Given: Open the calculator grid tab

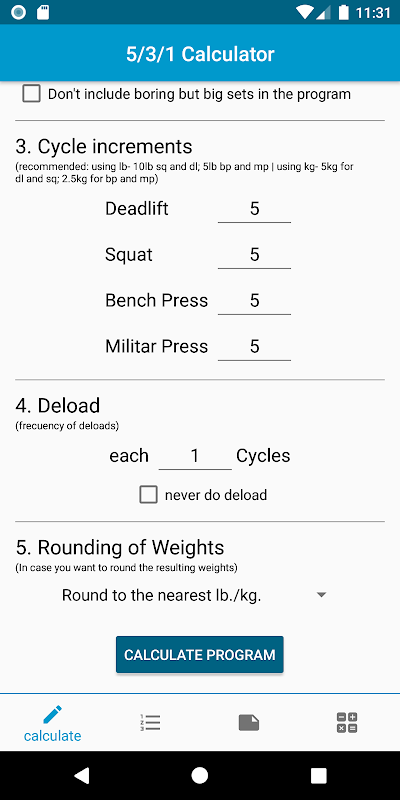Looking at the screenshot, I should pos(347,722).
